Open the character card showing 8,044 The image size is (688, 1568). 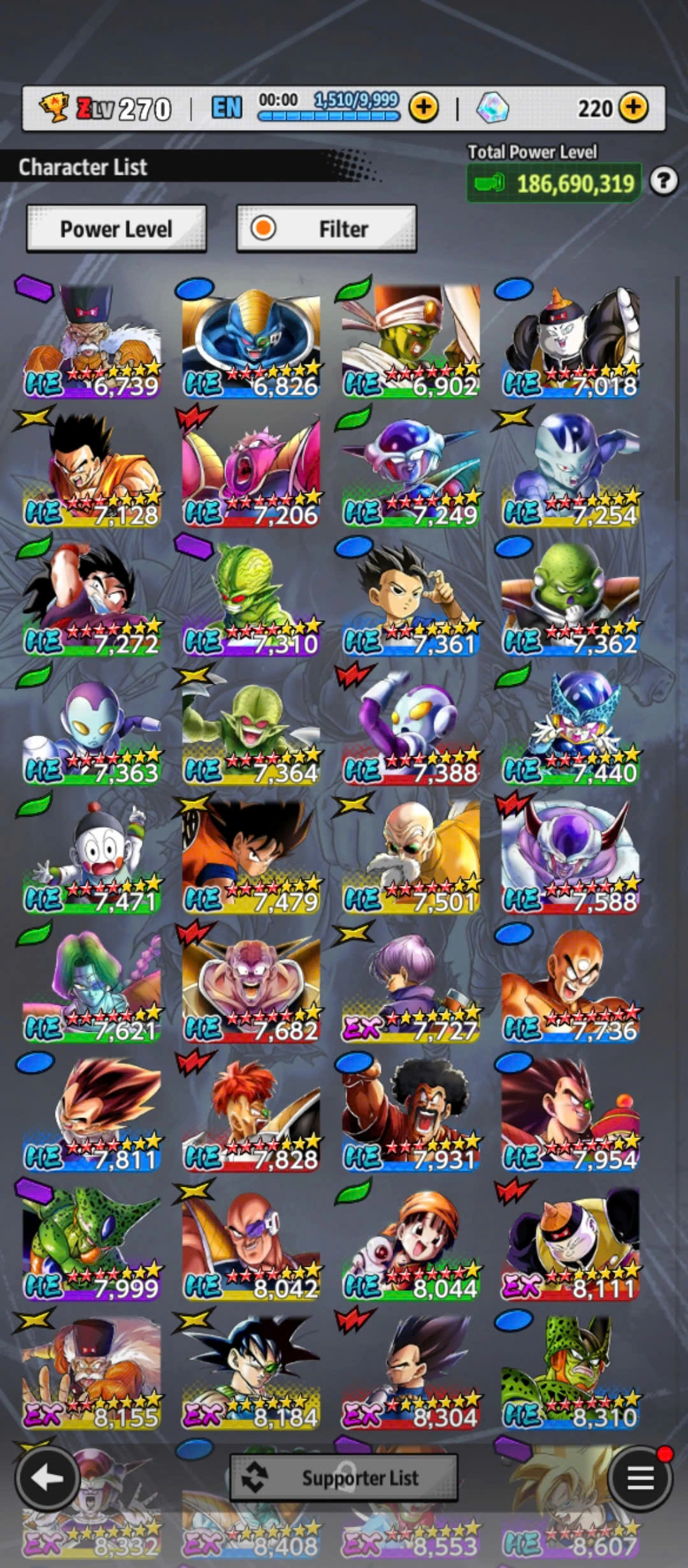coord(411,1244)
